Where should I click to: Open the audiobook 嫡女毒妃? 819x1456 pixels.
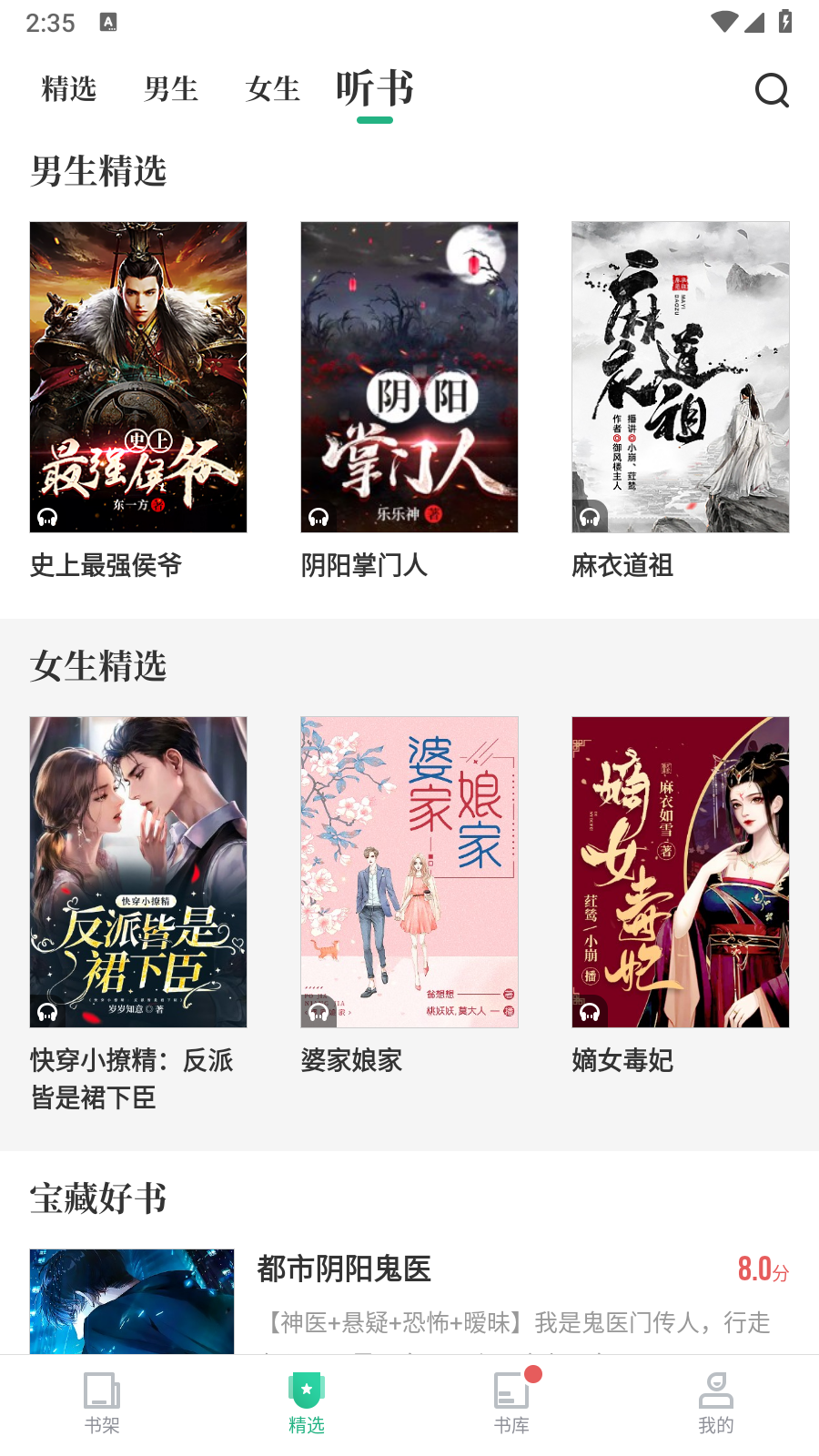(x=681, y=872)
